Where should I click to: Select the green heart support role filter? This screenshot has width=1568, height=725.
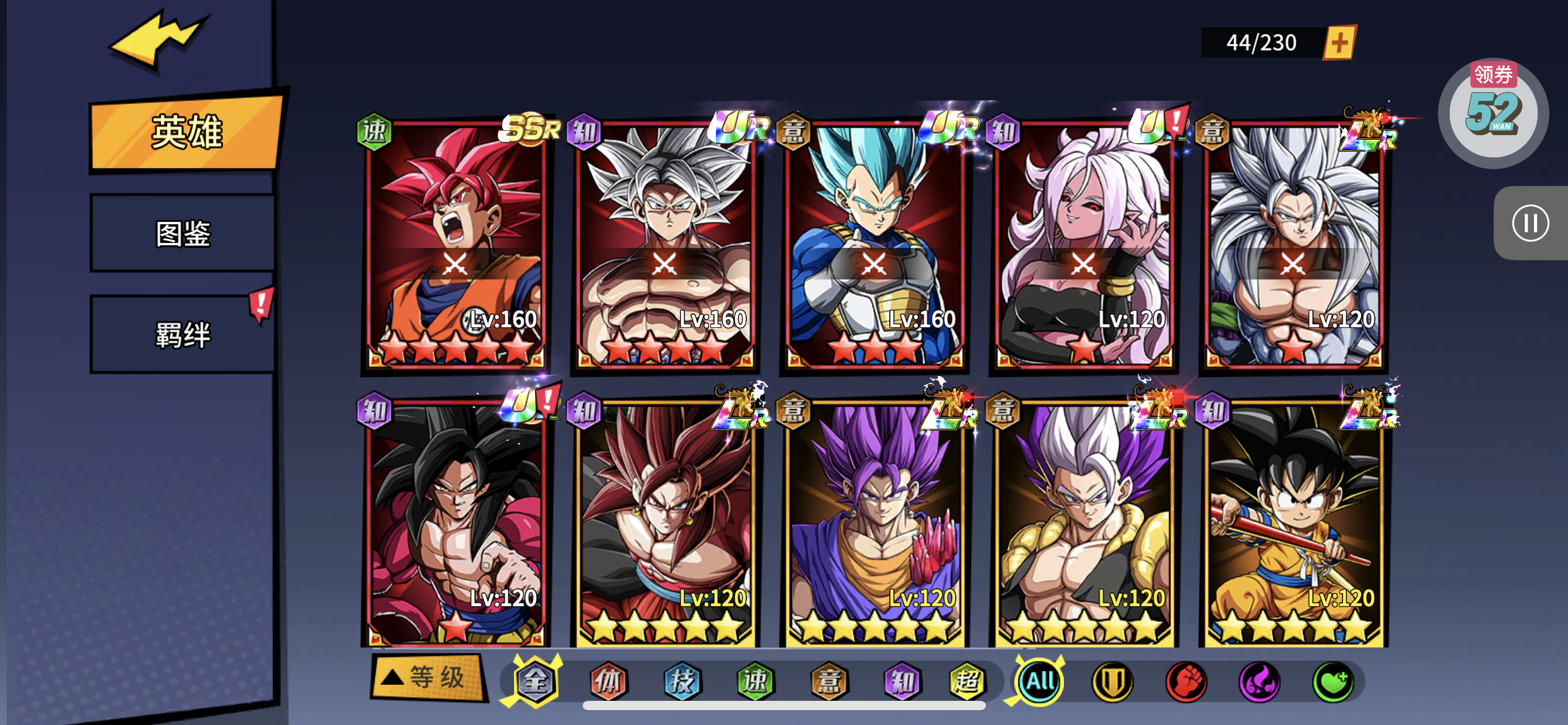click(x=1333, y=682)
